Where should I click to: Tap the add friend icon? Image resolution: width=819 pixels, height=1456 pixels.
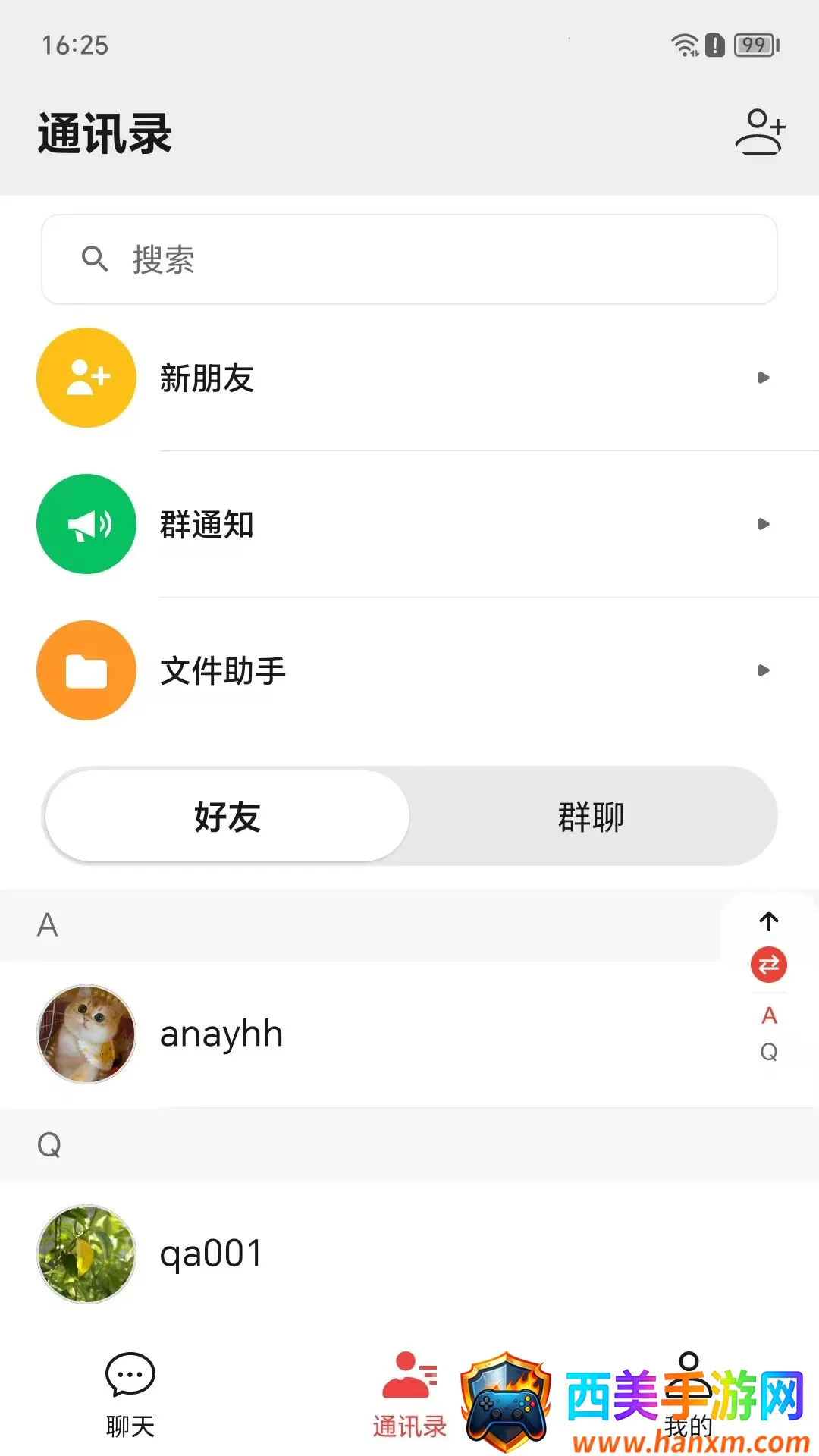760,133
